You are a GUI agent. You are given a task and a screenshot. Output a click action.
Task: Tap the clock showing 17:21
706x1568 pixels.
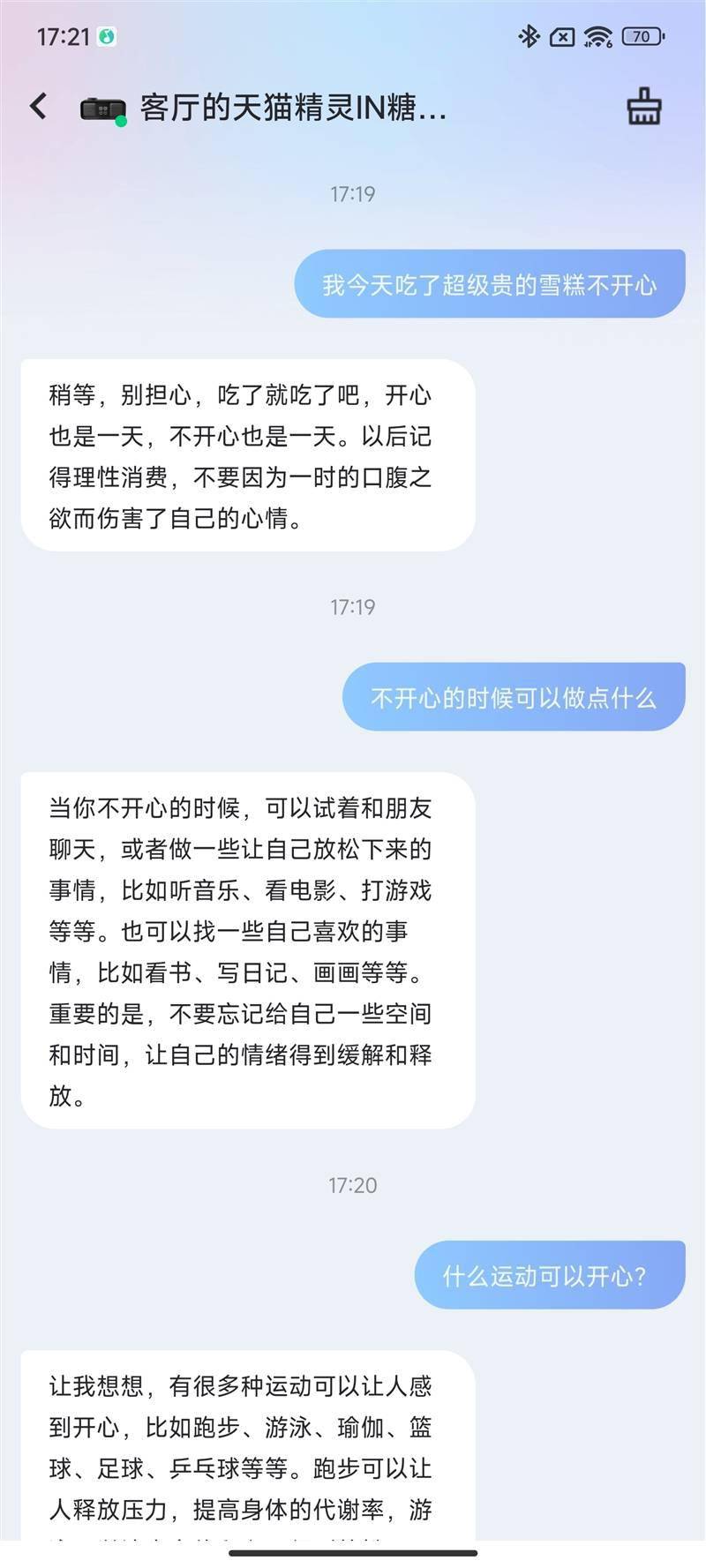[x=62, y=36]
